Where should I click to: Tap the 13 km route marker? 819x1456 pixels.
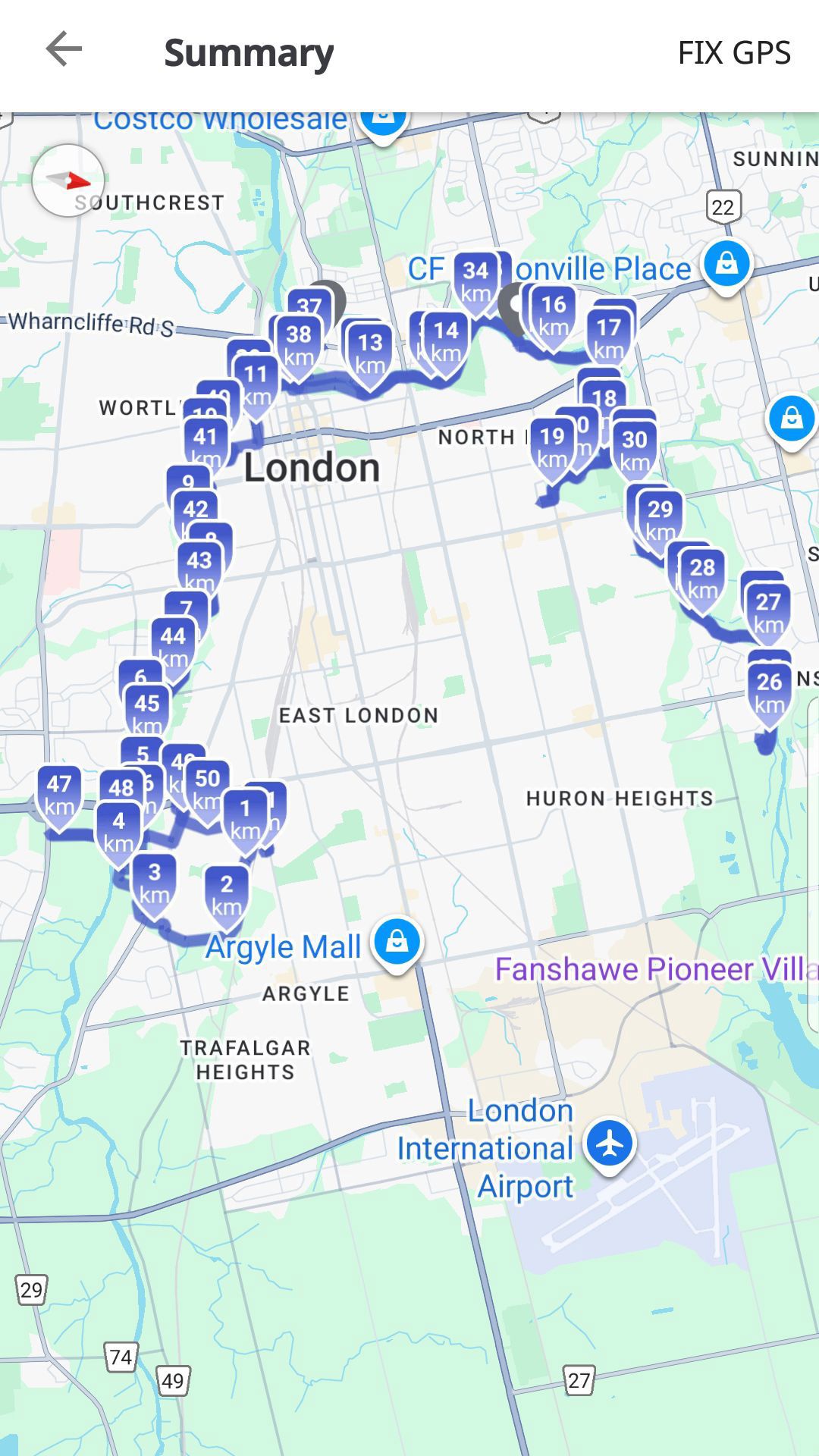click(x=370, y=353)
